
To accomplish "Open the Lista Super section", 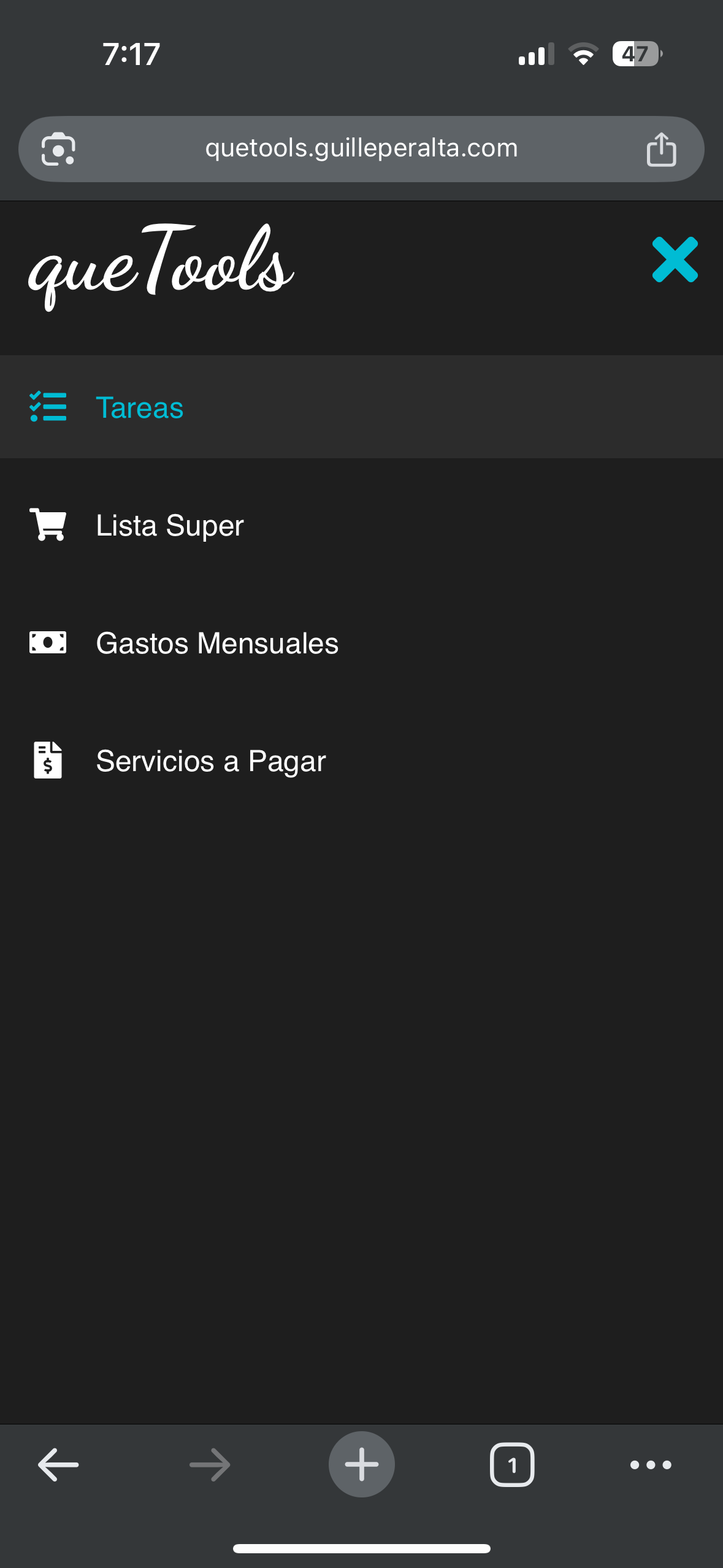I will click(x=169, y=525).
